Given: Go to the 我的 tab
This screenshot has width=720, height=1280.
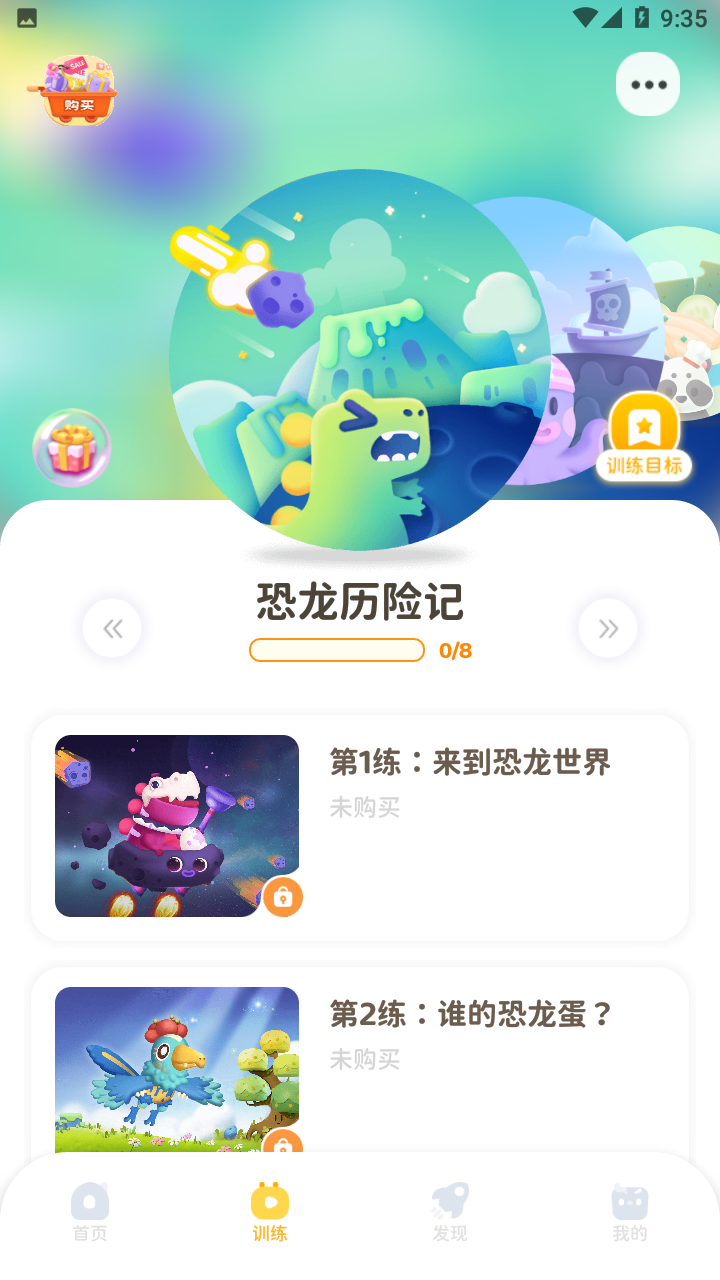Looking at the screenshot, I should coord(630,1211).
